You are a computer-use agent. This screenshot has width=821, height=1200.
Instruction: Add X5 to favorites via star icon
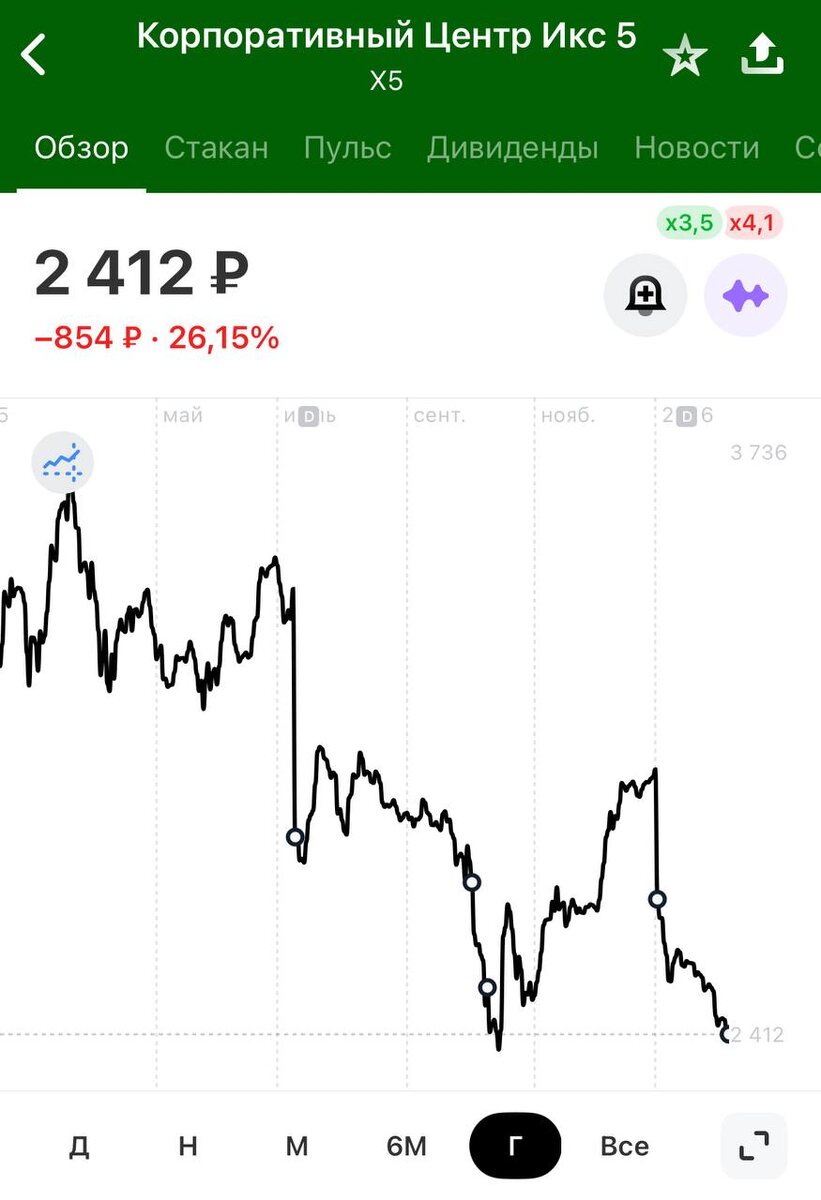tap(686, 52)
